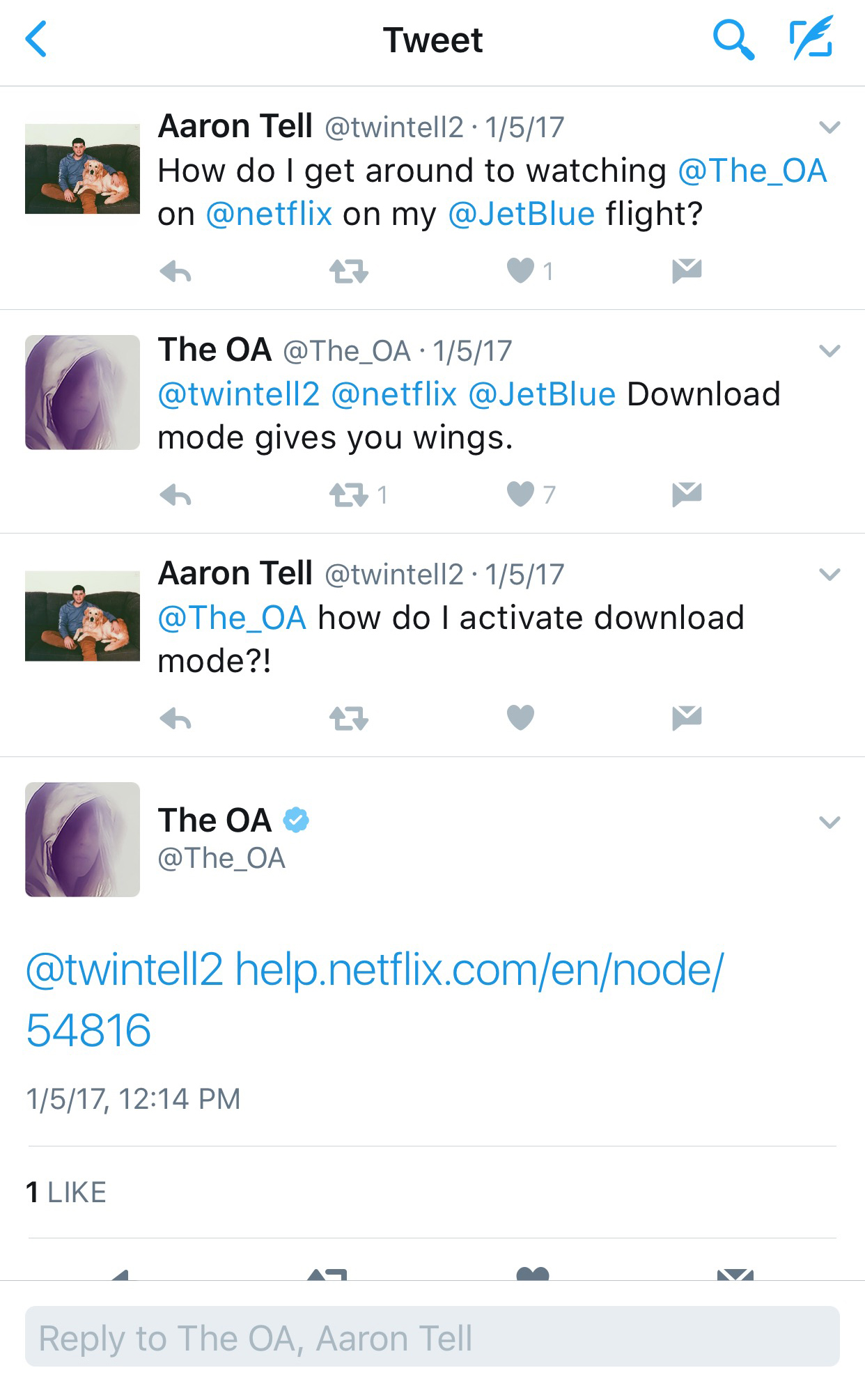Image resolution: width=865 pixels, height=1400 pixels.
Task: Retweet Aaron Tell's JetBlue flight tweet
Action: tap(349, 271)
